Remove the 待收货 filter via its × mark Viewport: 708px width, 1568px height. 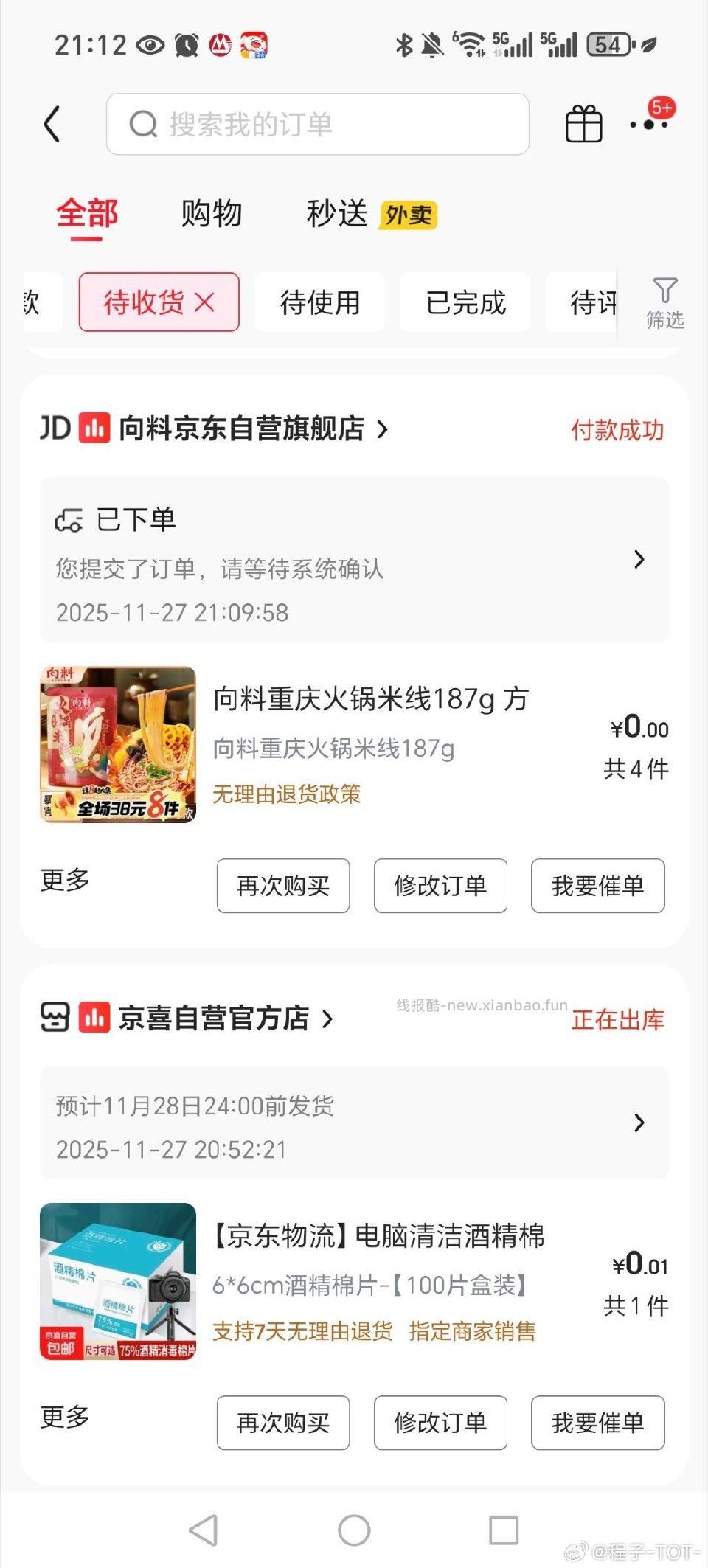[204, 302]
